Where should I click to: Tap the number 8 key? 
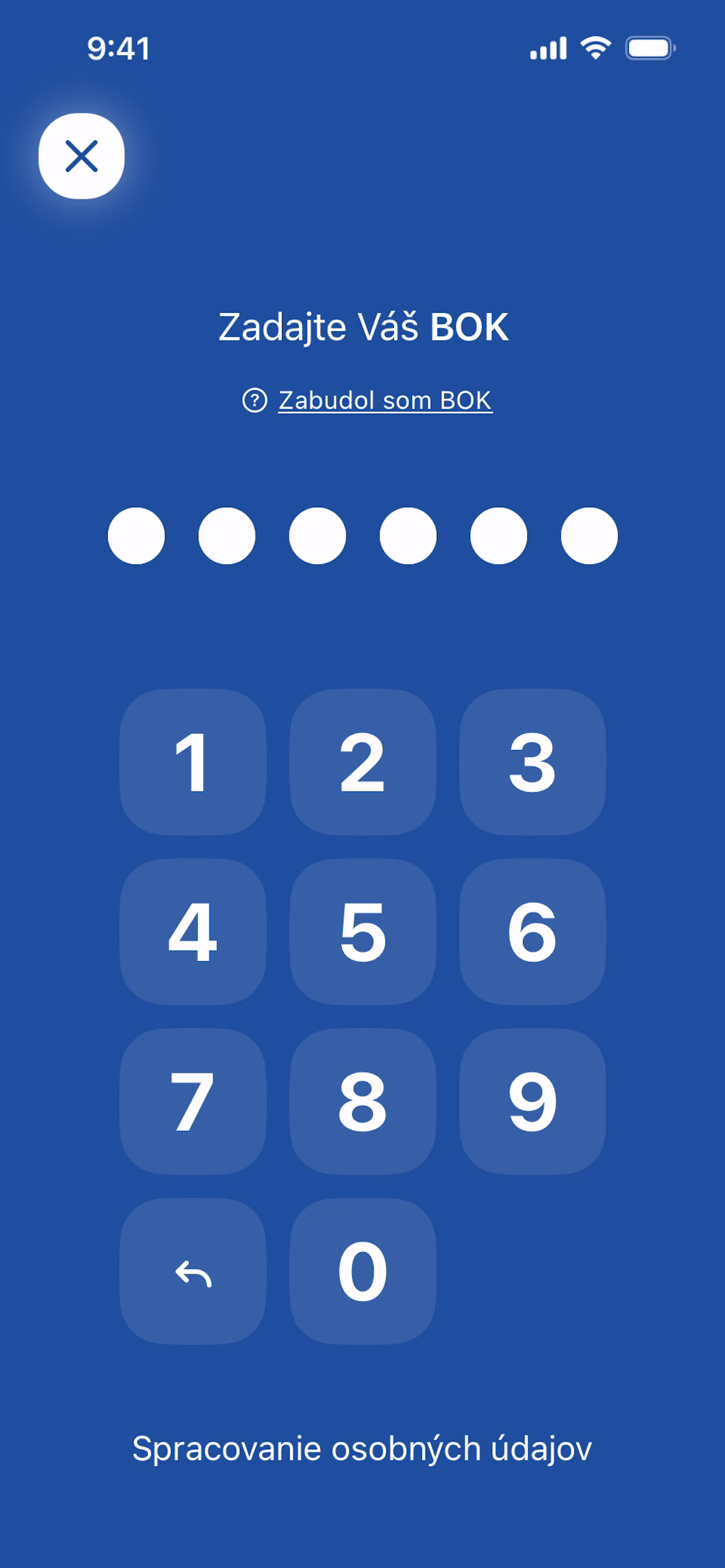click(x=362, y=1101)
